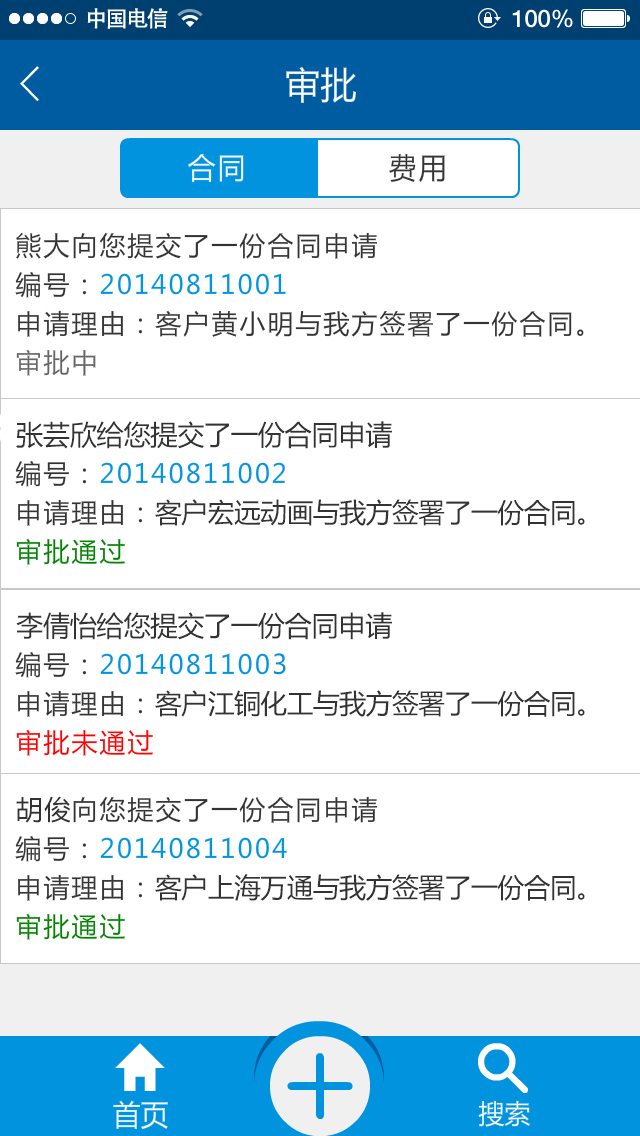Select the 合同 segment
The image size is (640, 1136).
[x=218, y=168]
